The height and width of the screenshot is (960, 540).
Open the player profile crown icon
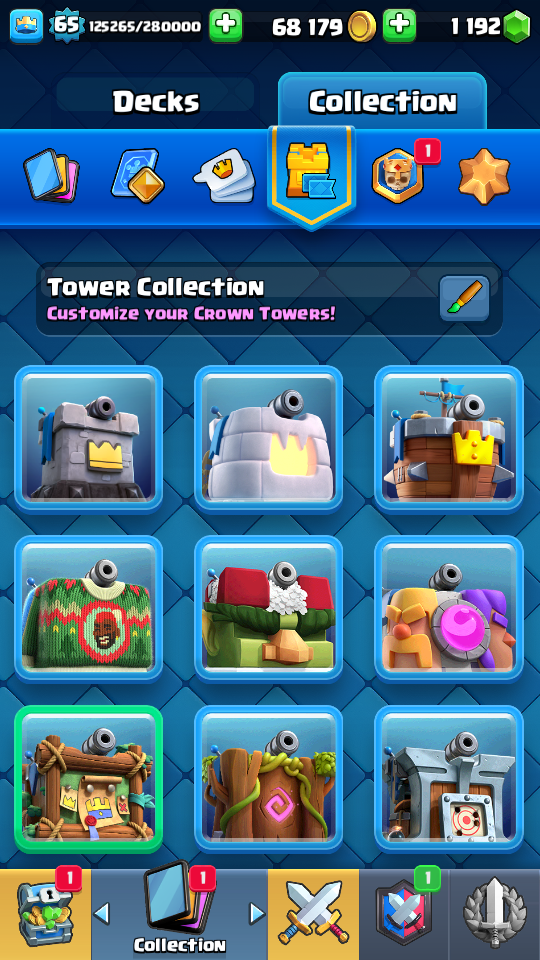[x=26, y=26]
